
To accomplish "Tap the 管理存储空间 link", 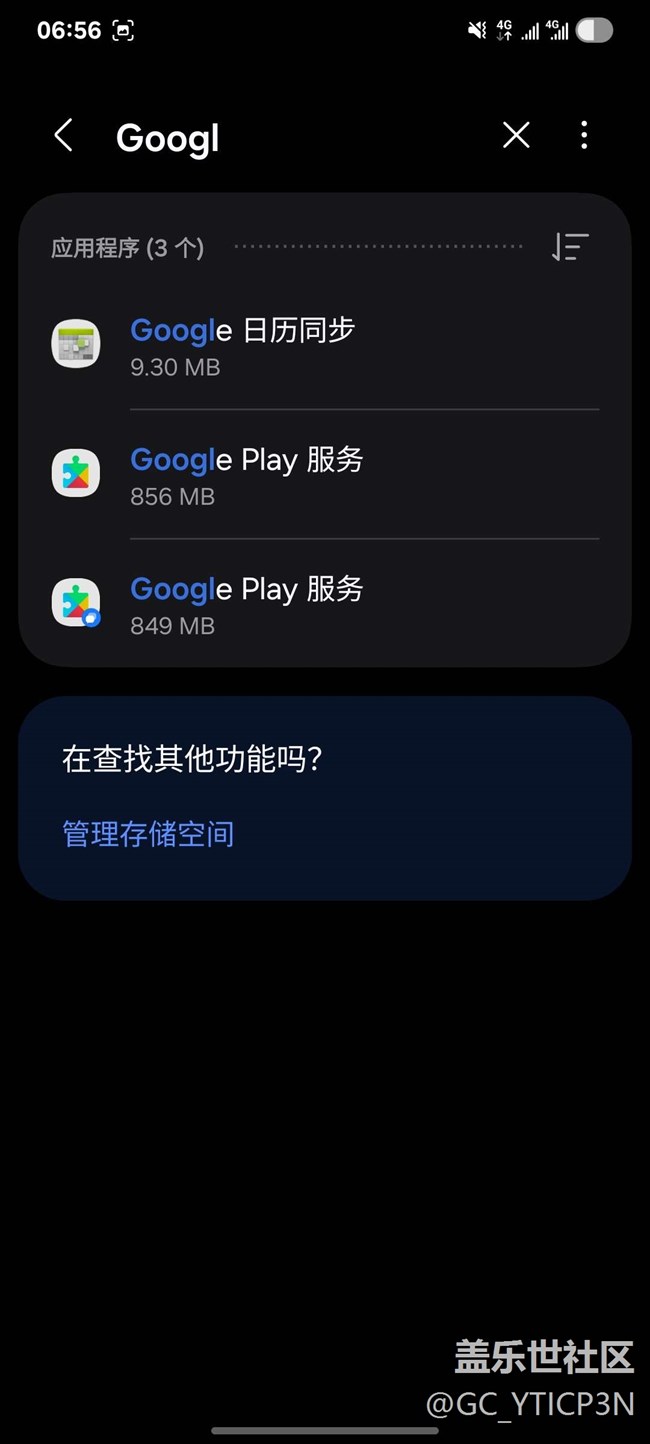I will tap(148, 834).
